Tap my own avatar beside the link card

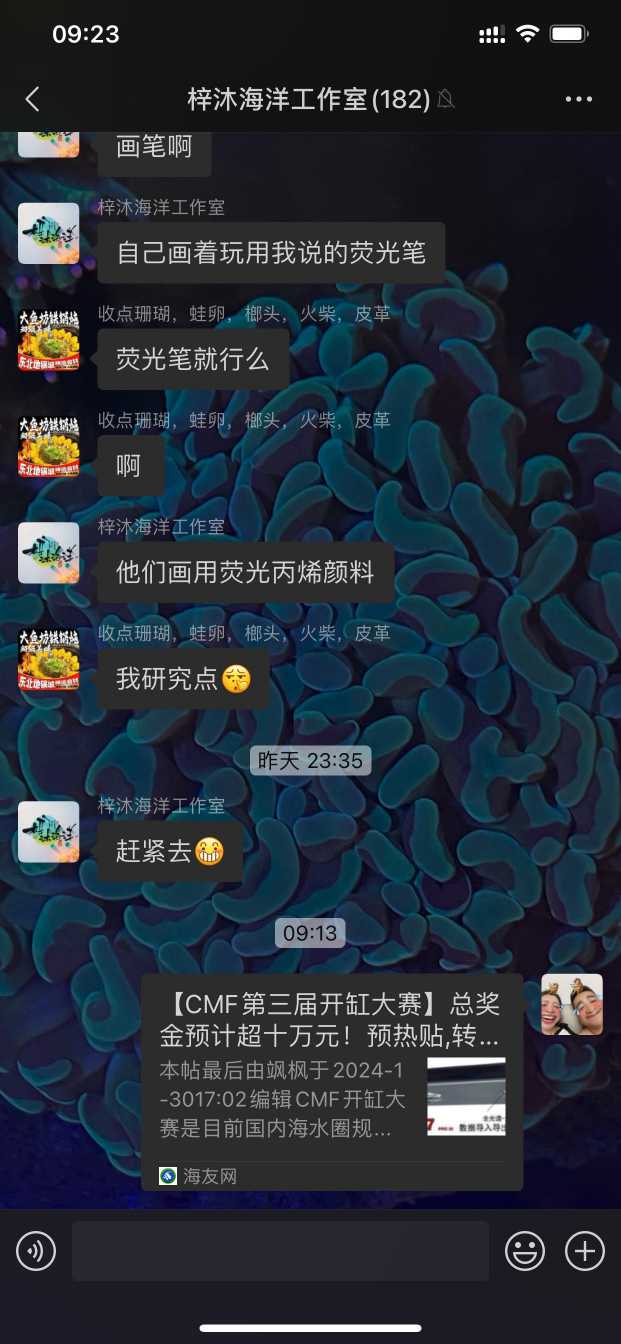(x=572, y=1004)
